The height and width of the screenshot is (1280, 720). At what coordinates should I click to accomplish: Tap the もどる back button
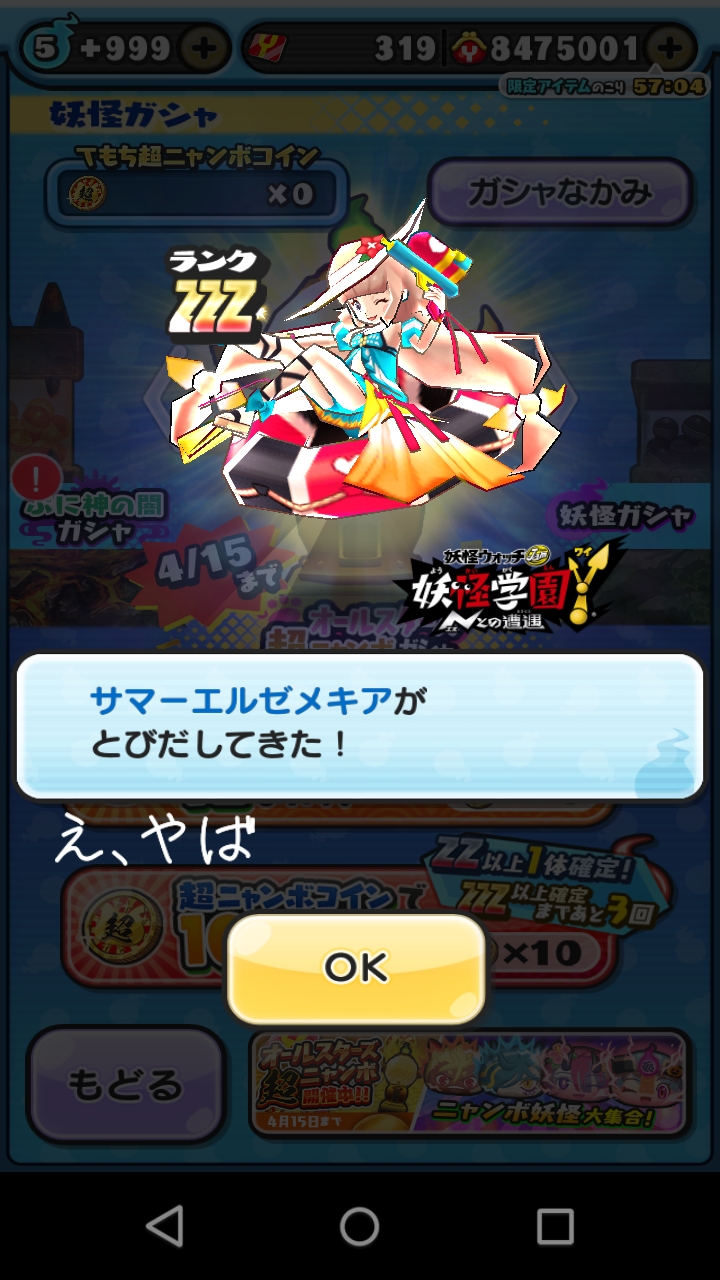click(126, 1085)
